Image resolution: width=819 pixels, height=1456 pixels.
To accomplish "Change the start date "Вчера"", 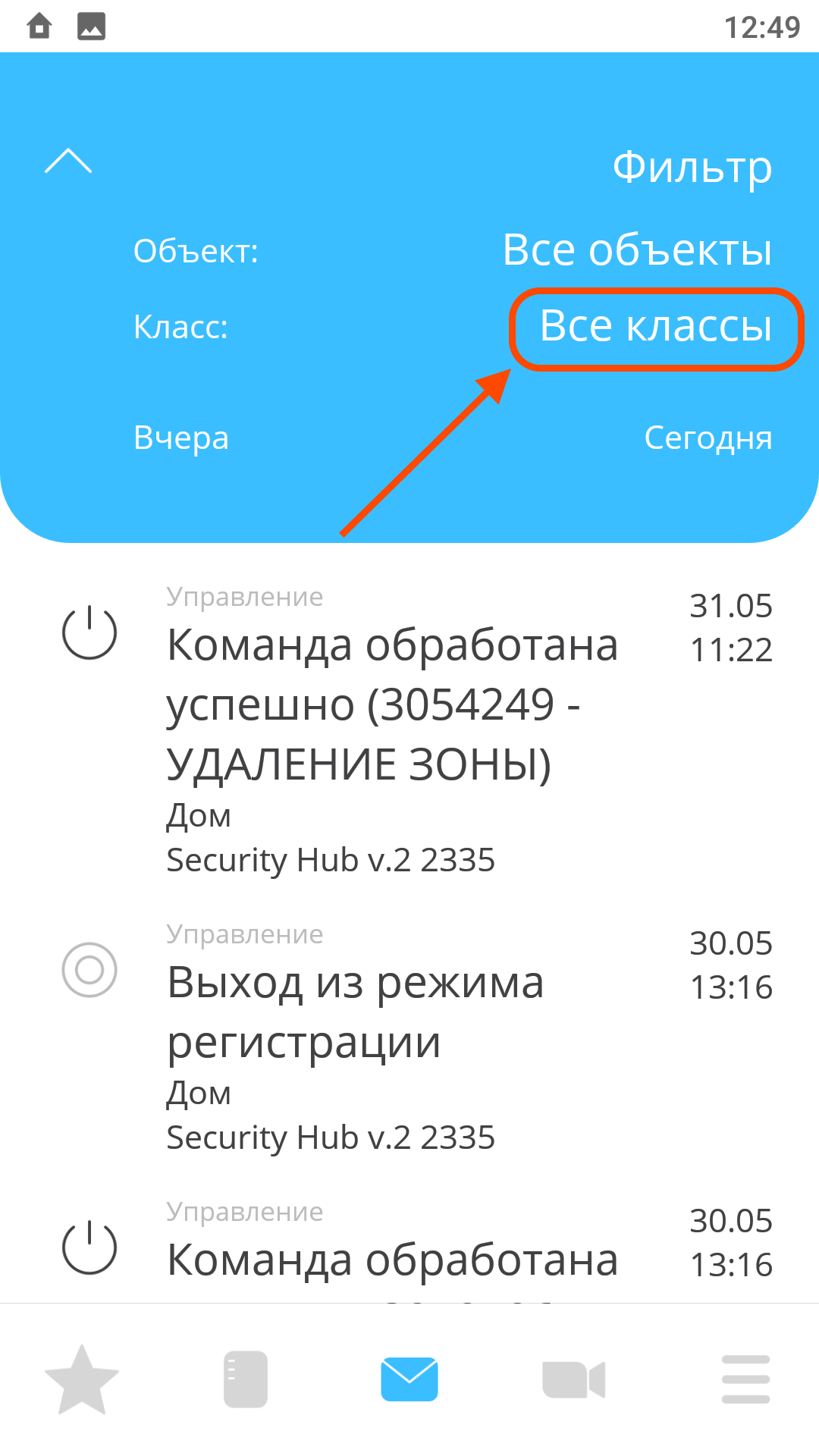I will pyautogui.click(x=181, y=438).
